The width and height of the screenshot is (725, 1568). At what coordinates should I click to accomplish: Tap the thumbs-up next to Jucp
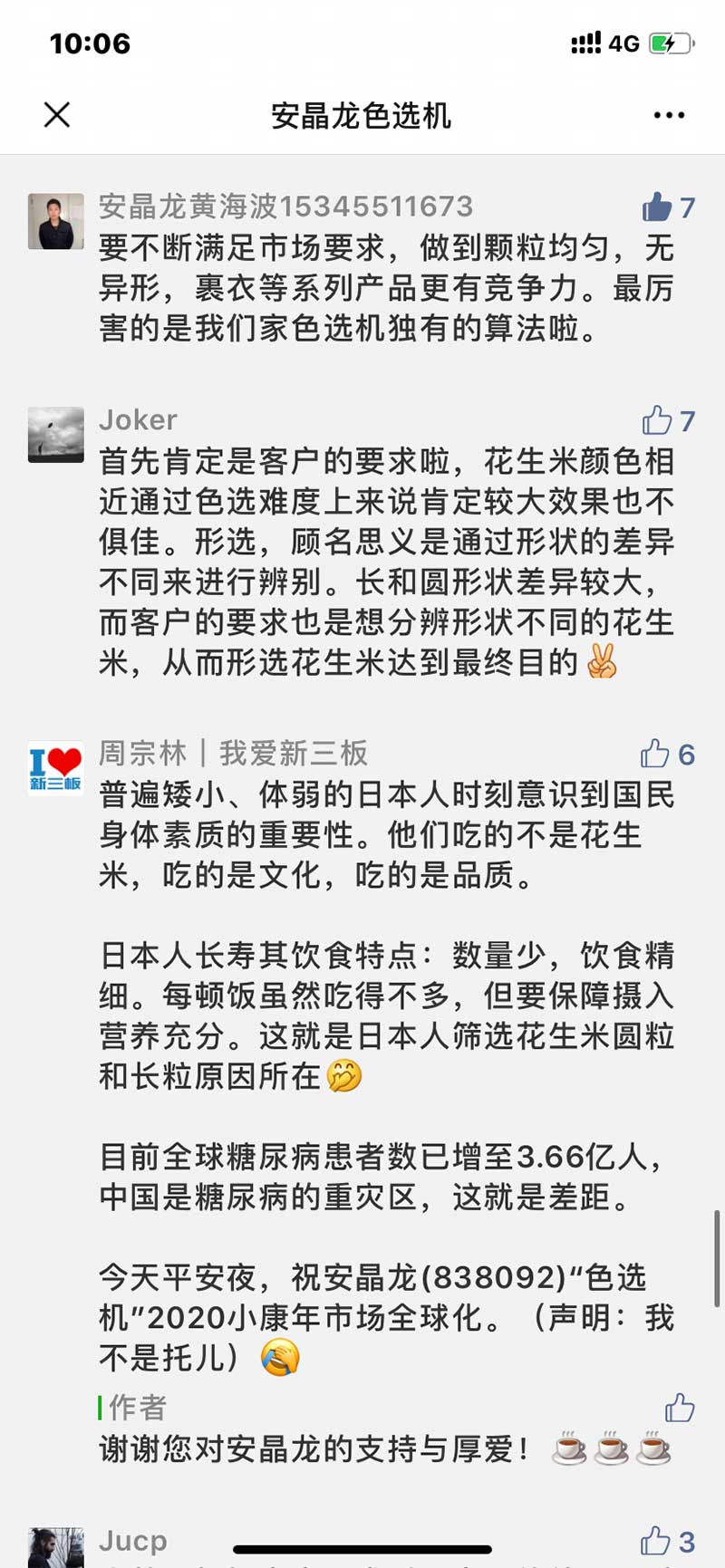pyautogui.click(x=655, y=1540)
